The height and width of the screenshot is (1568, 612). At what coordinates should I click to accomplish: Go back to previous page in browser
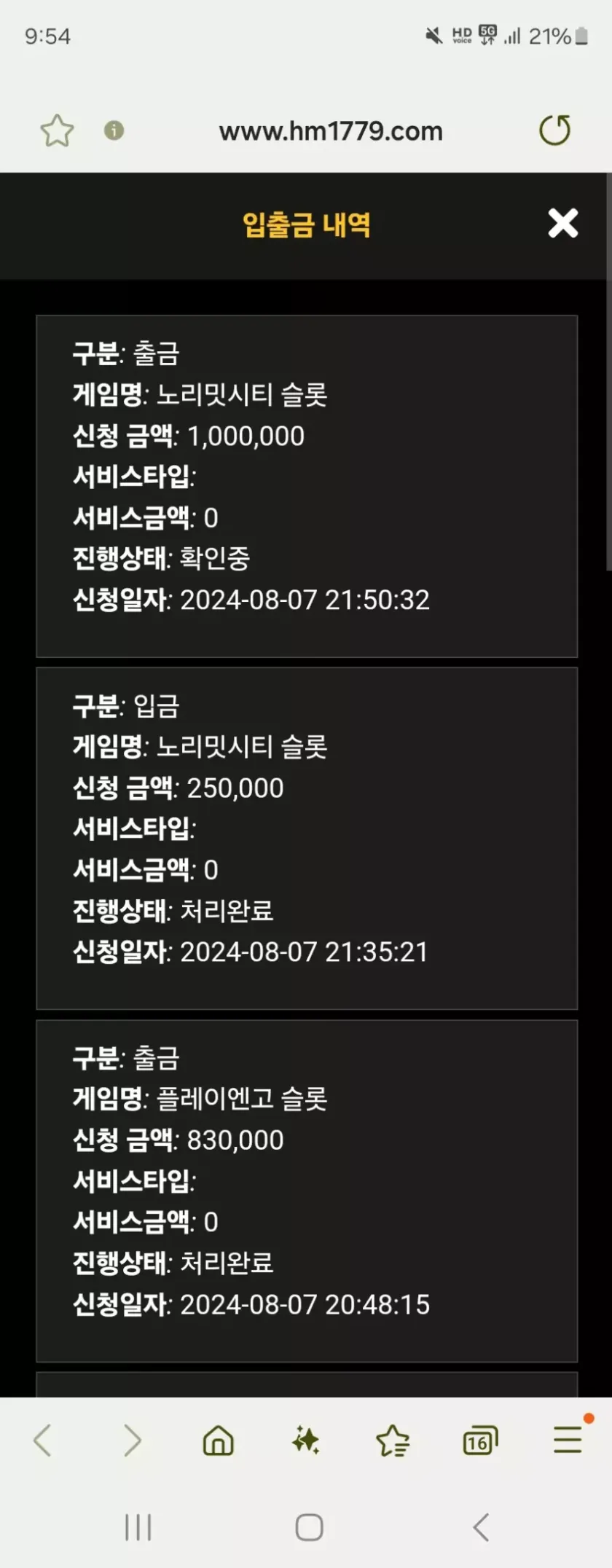43,1440
